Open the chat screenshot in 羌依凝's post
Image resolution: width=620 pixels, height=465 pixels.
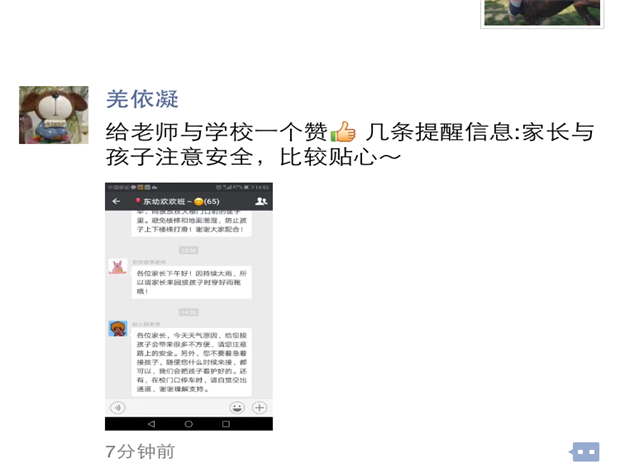tap(189, 306)
